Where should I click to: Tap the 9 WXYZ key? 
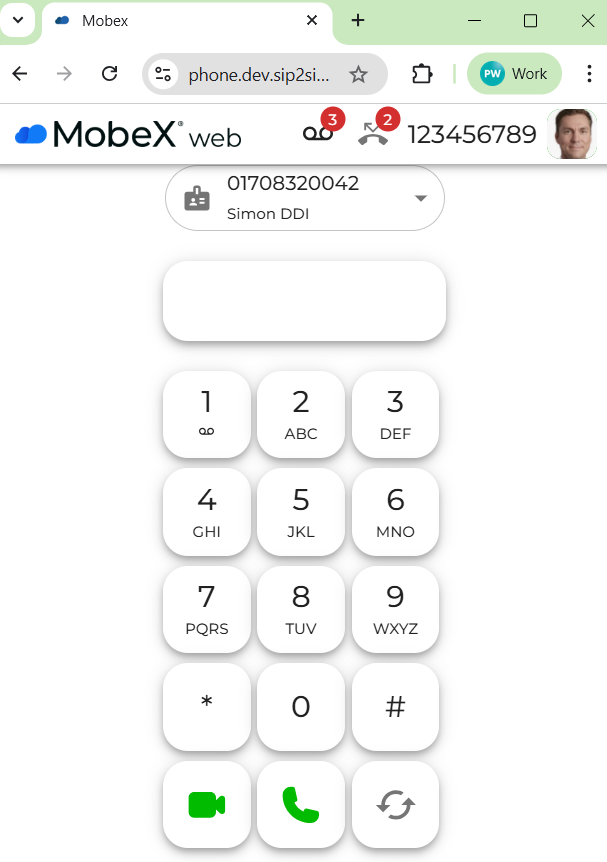[395, 610]
